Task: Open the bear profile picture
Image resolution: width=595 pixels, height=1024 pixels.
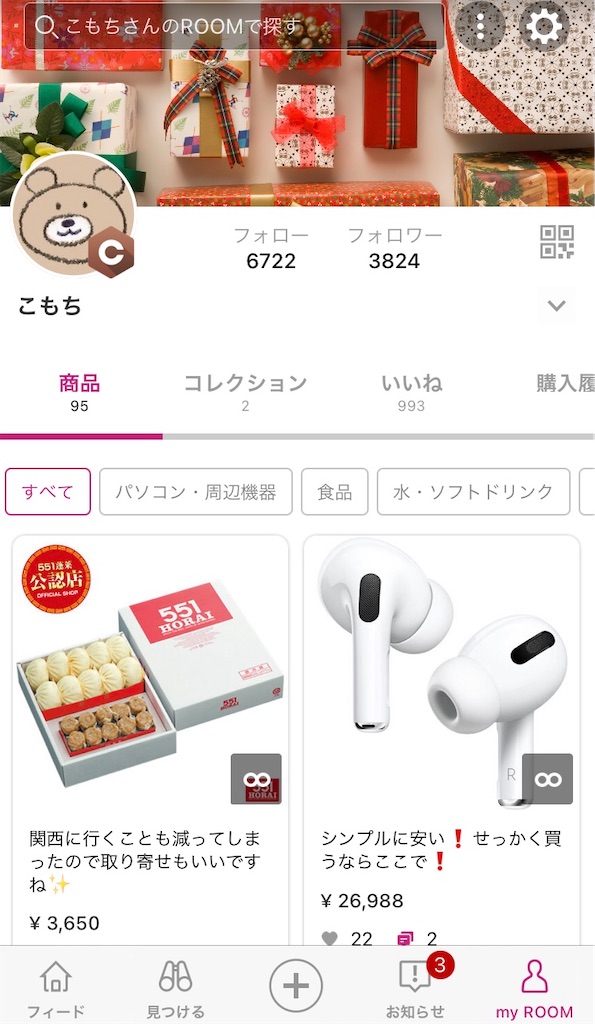Action: [x=74, y=215]
